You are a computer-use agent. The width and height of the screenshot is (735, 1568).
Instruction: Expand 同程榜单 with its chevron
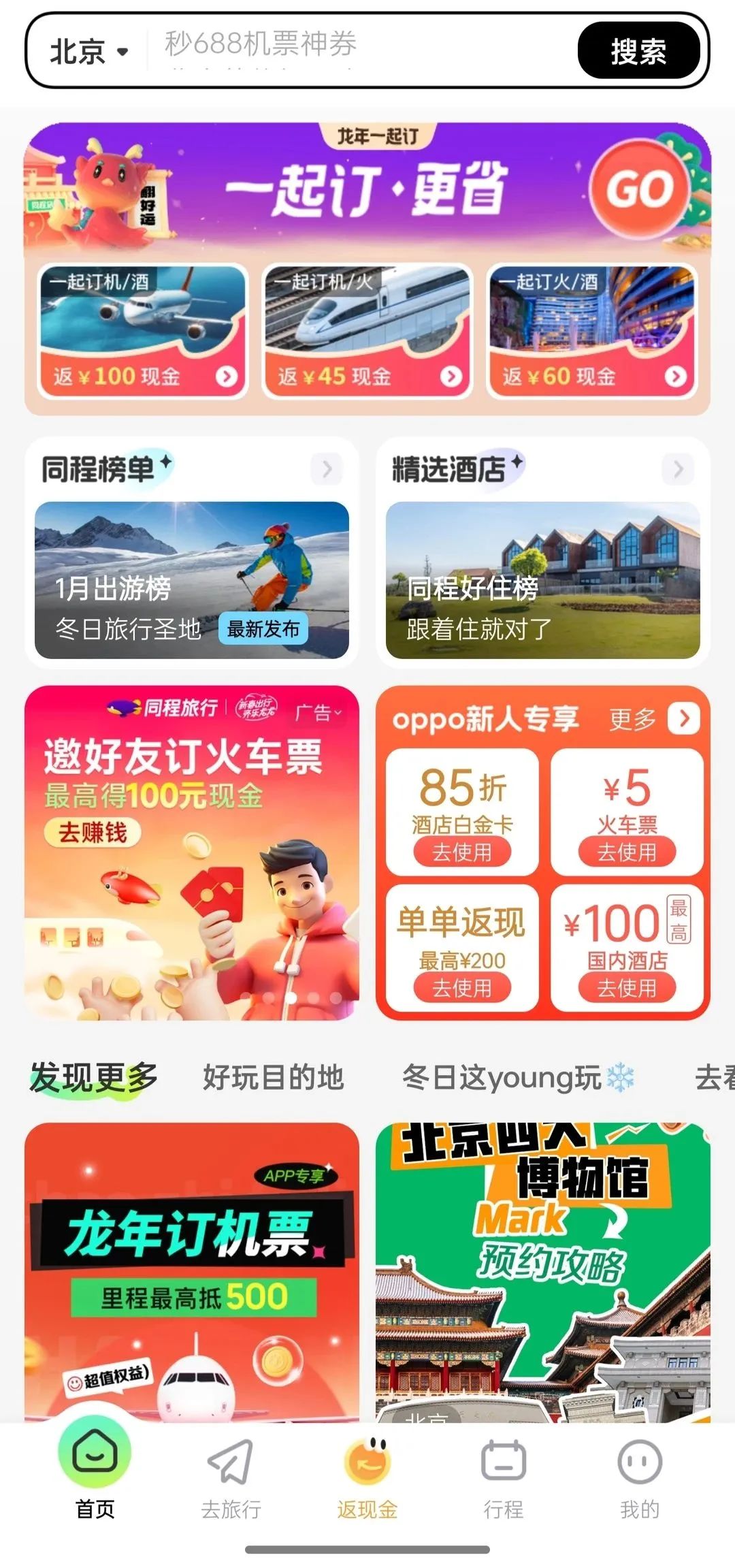327,469
